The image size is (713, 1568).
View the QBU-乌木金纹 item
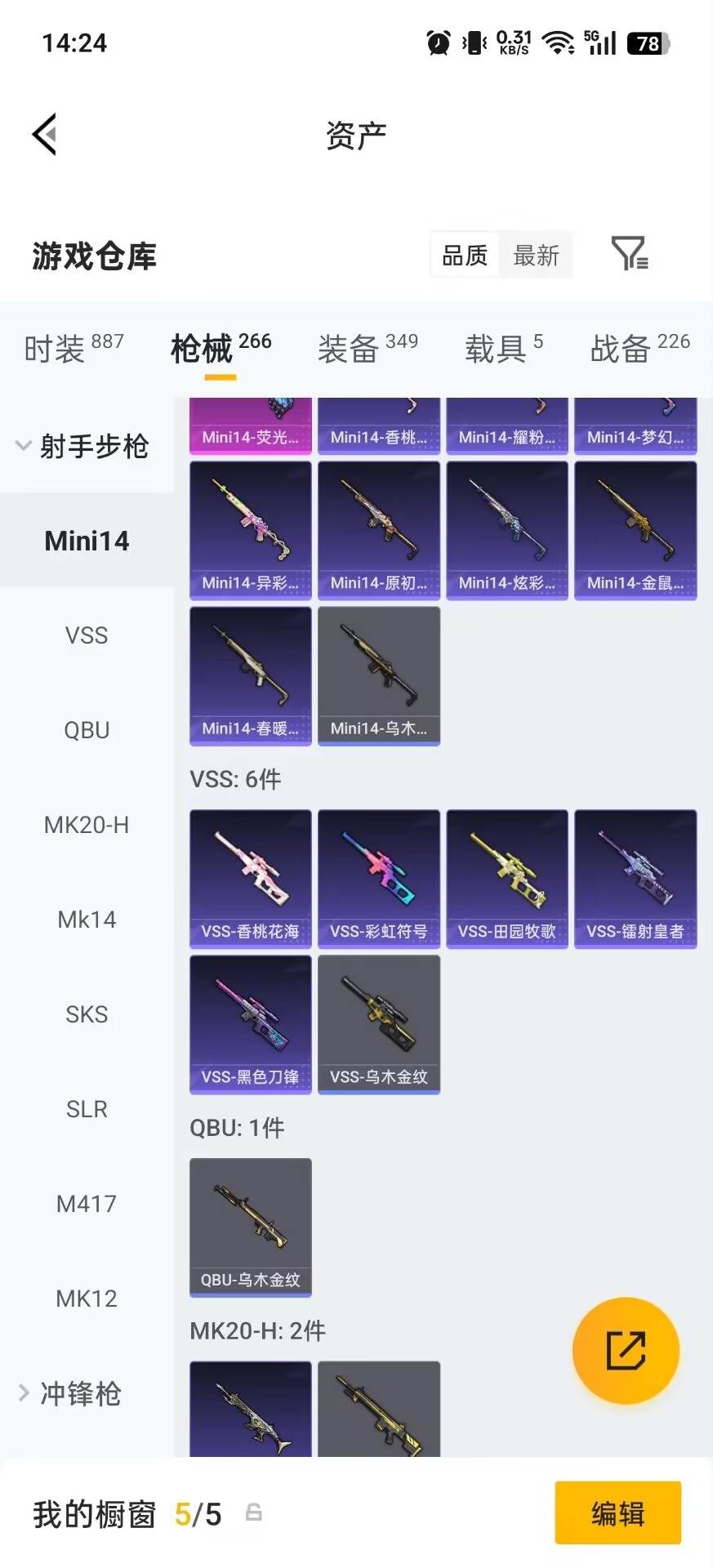tap(251, 1227)
